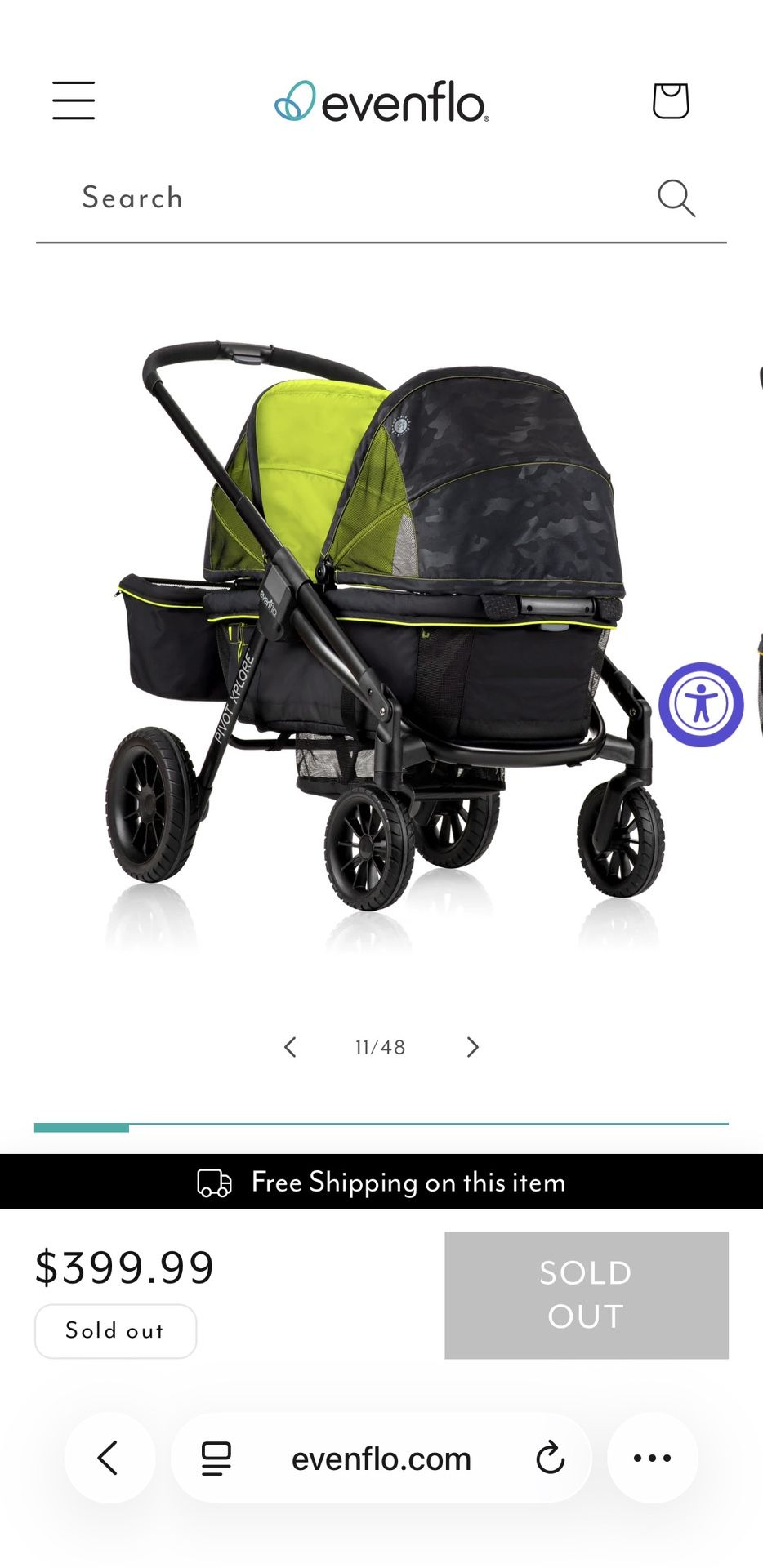Tap the evenflo.com address bar

[x=381, y=1459]
